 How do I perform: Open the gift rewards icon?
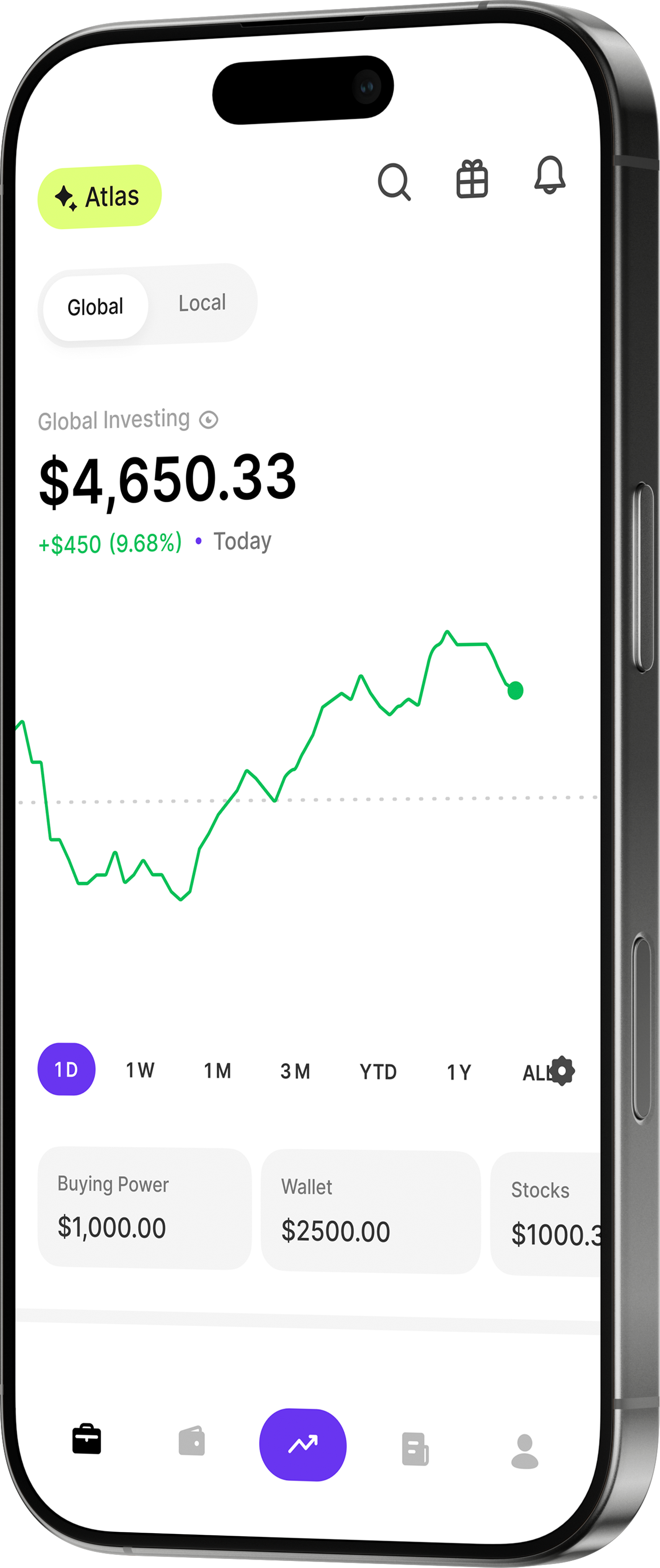click(x=473, y=178)
